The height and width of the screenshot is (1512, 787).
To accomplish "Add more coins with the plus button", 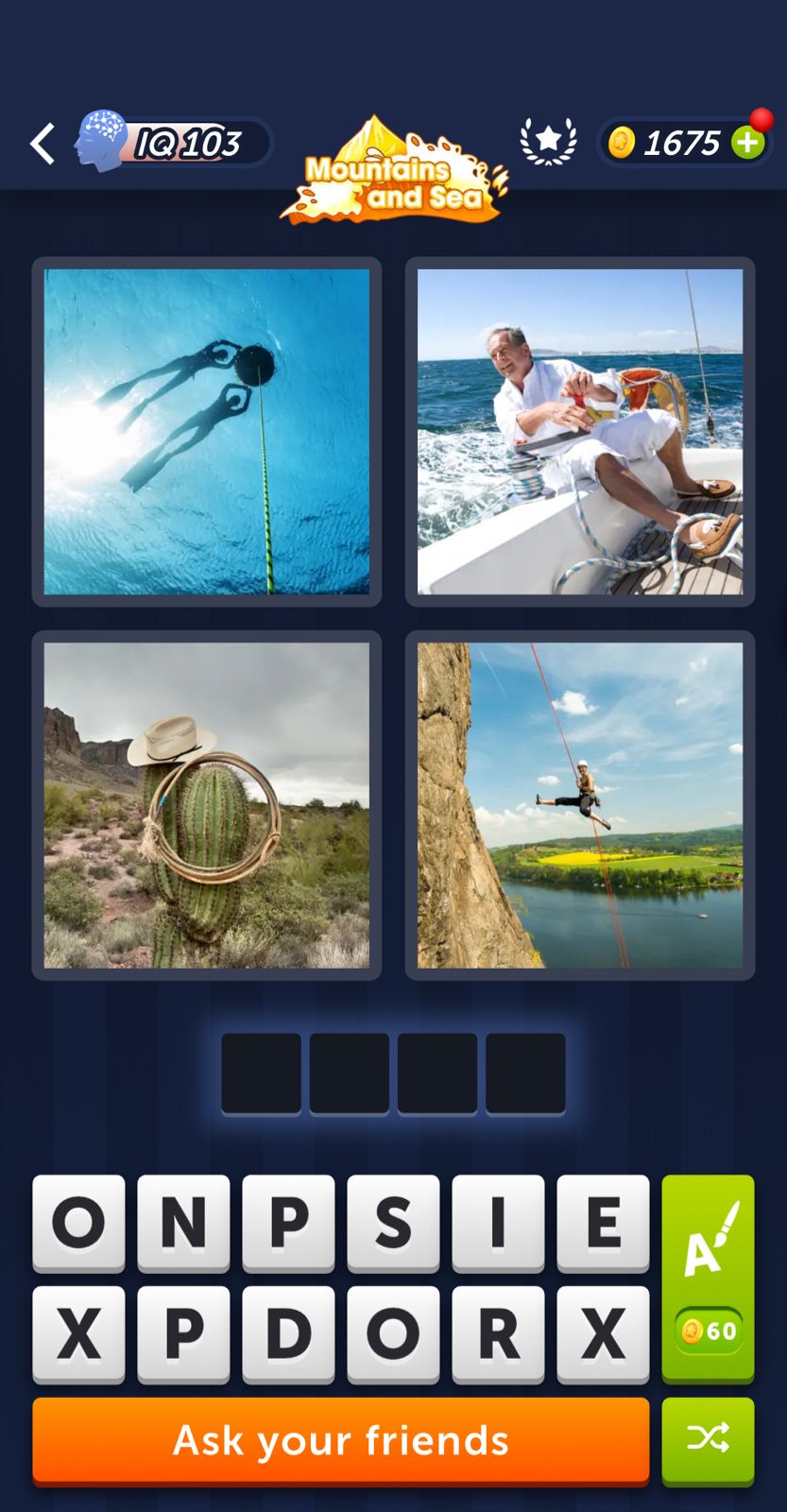I will click(748, 143).
